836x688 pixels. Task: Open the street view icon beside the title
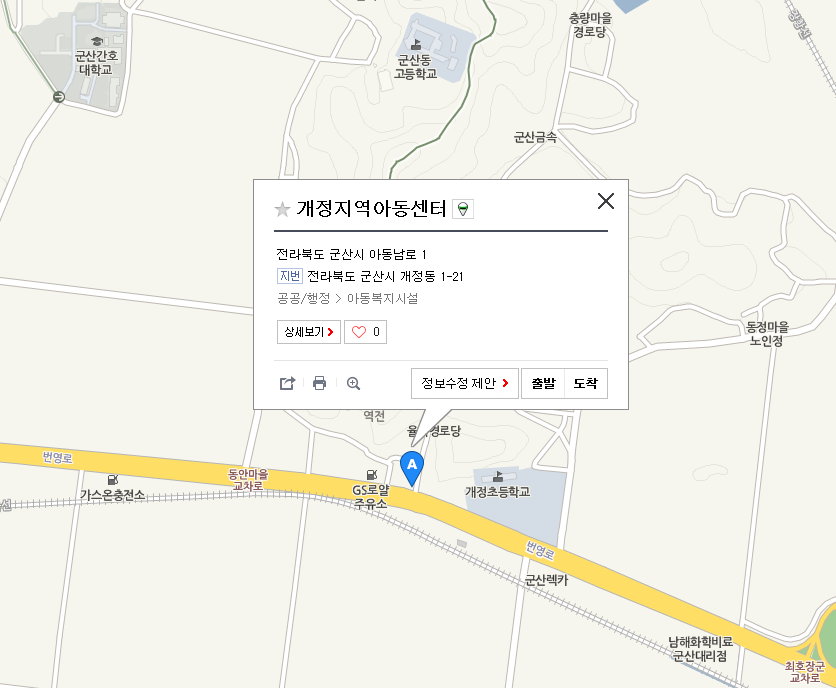pyautogui.click(x=463, y=209)
